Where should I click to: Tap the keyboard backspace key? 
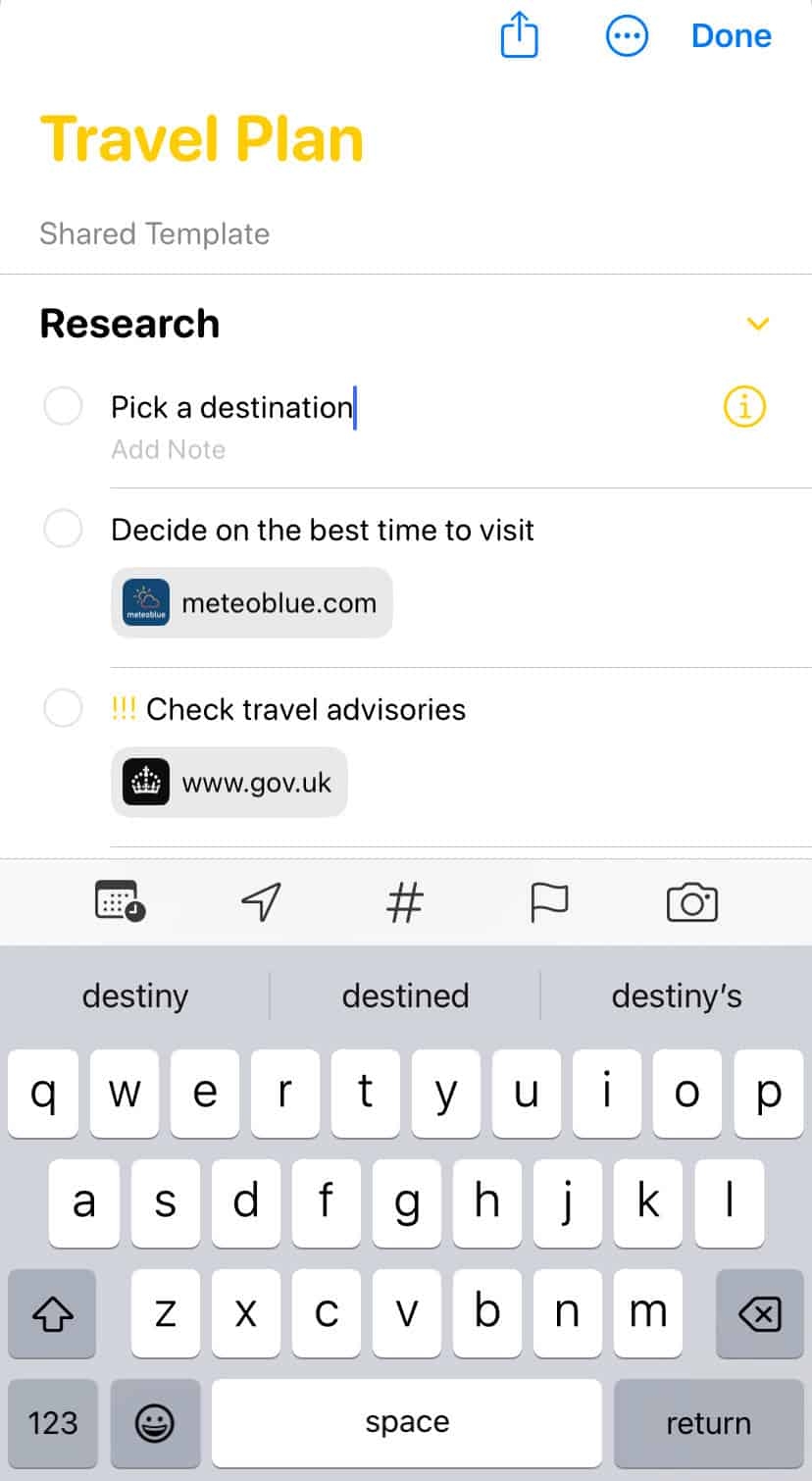point(758,1313)
